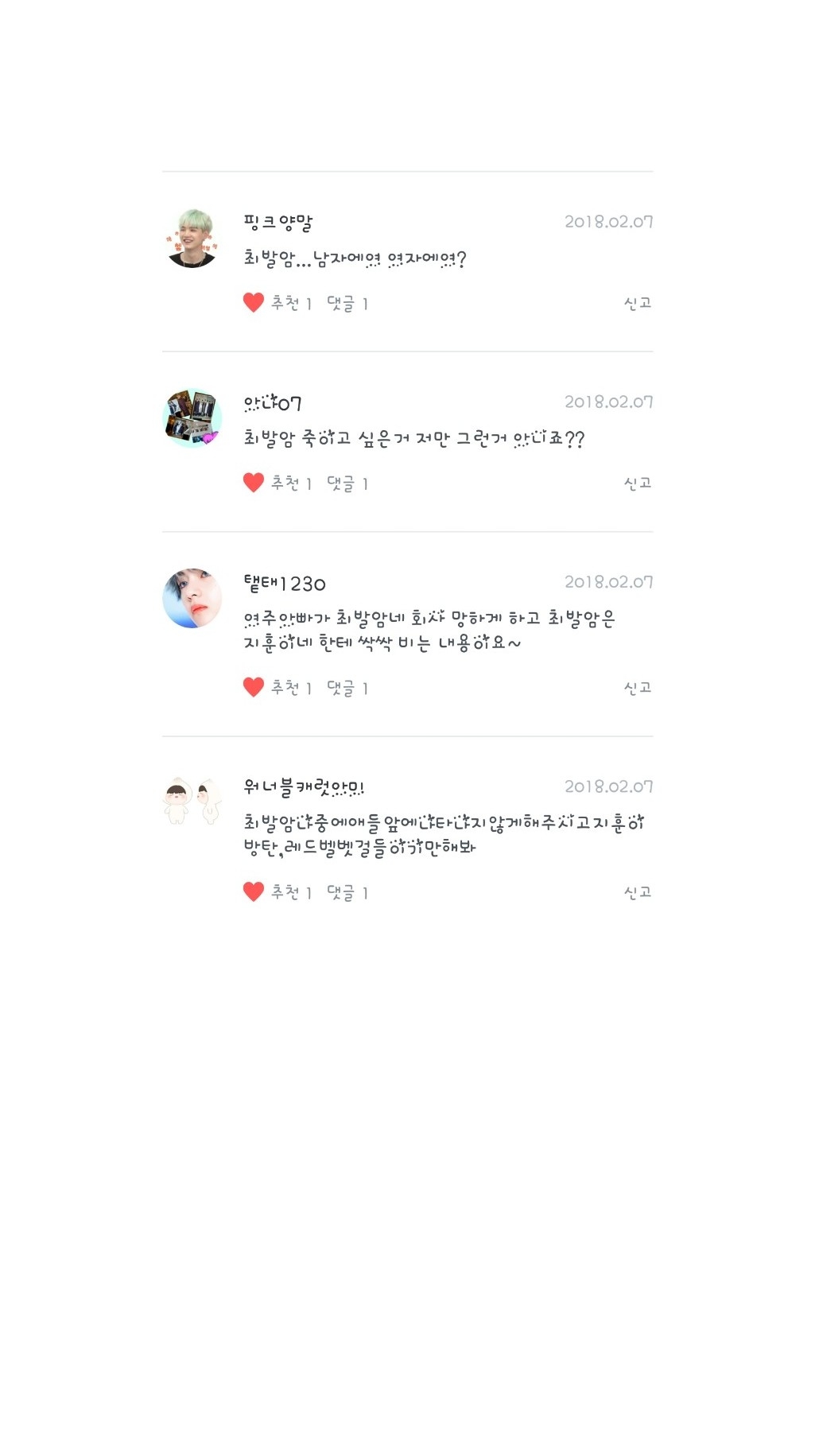Like 탤태1230's comment with heart
The height and width of the screenshot is (1456, 819).
(254, 687)
